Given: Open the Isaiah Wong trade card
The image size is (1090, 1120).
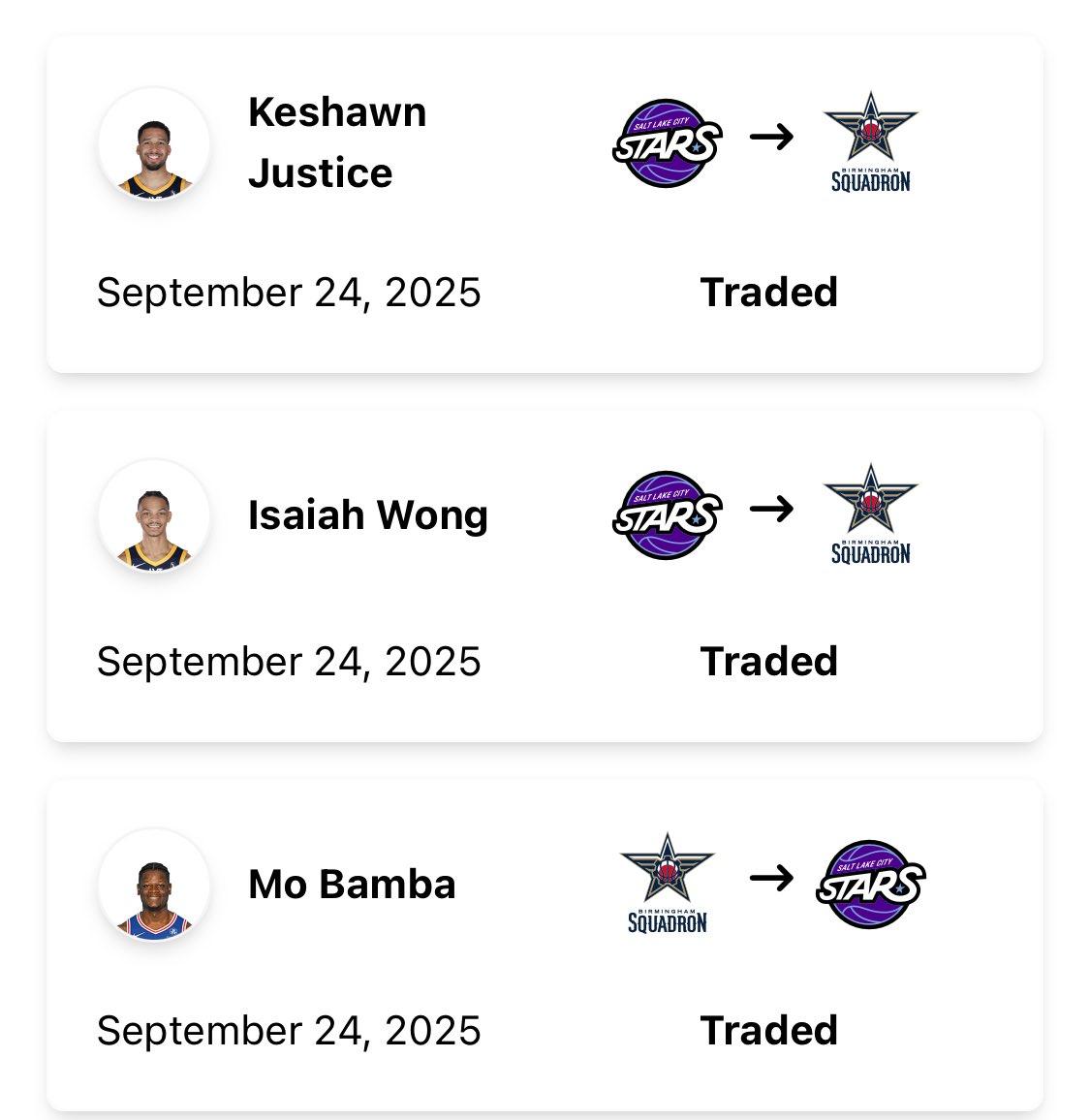Looking at the screenshot, I should pos(544,577).
